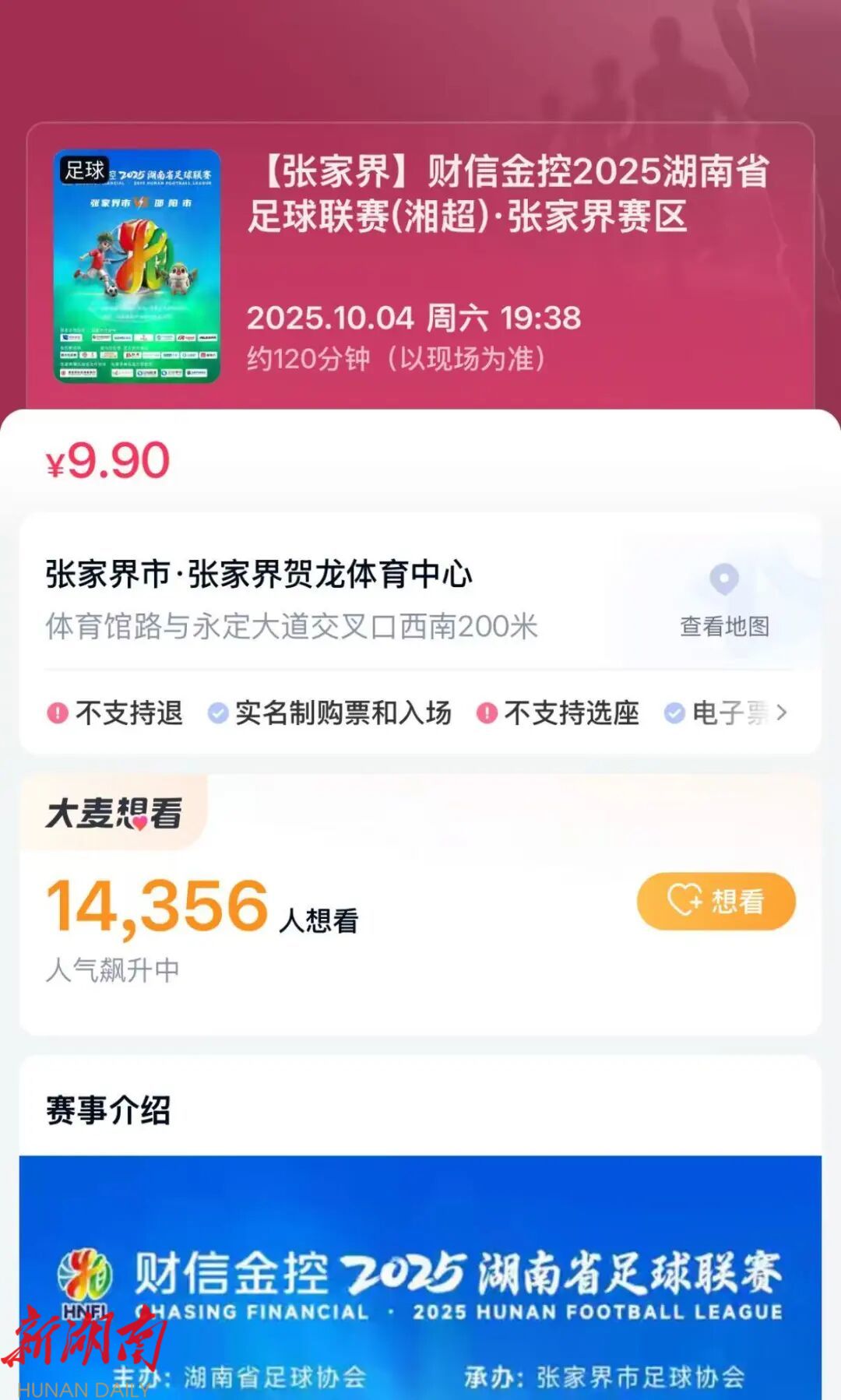Open the event poster thumbnail

point(137,266)
